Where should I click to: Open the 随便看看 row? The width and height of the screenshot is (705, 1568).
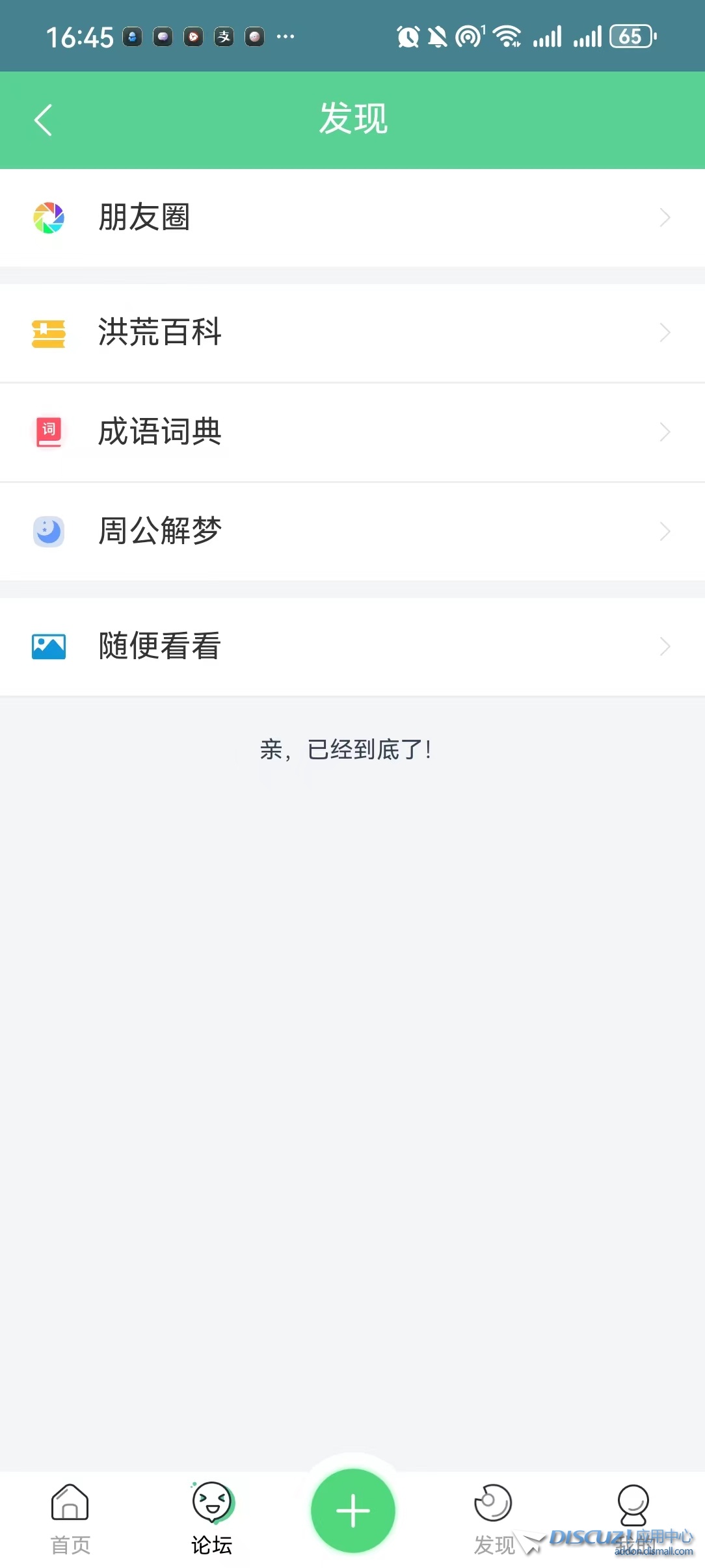pos(351,646)
